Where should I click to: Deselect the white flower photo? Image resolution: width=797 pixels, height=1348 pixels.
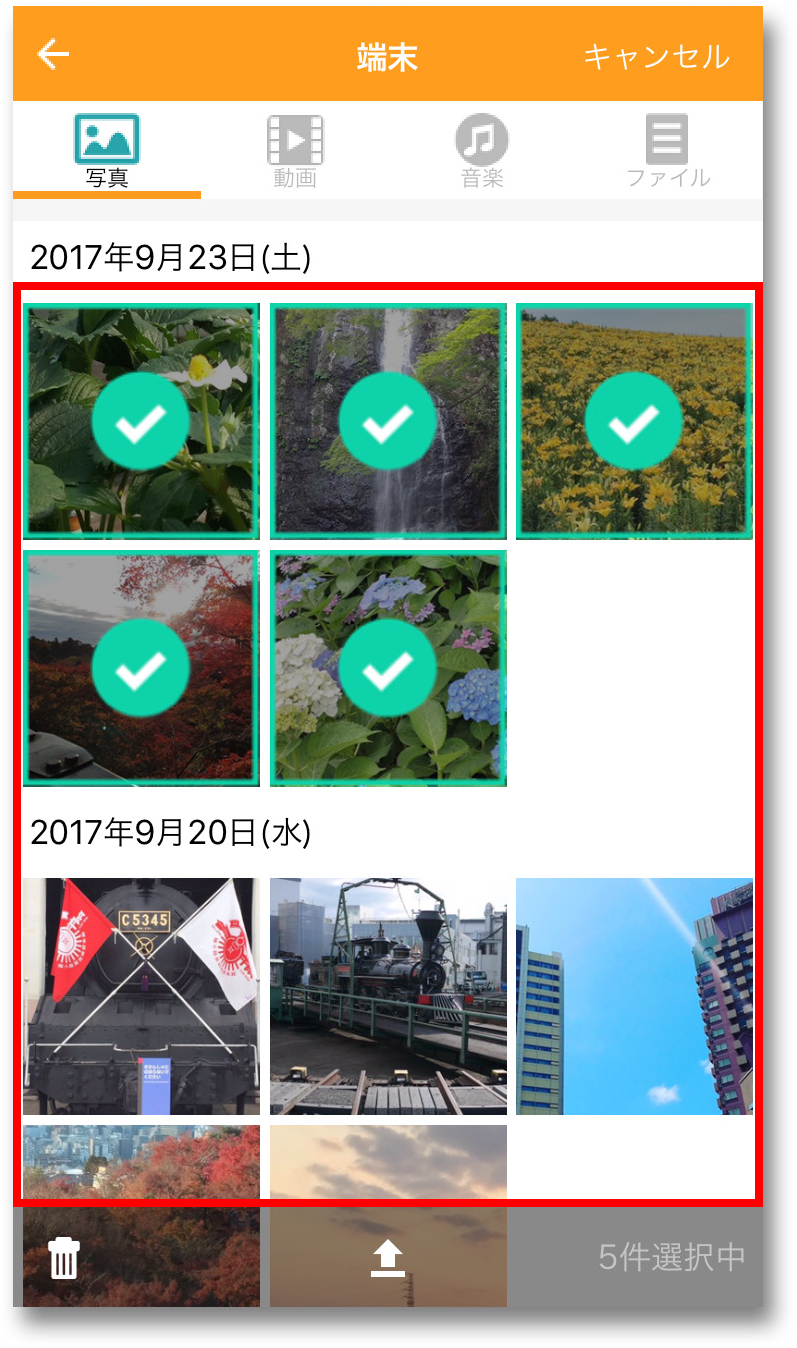click(x=141, y=421)
